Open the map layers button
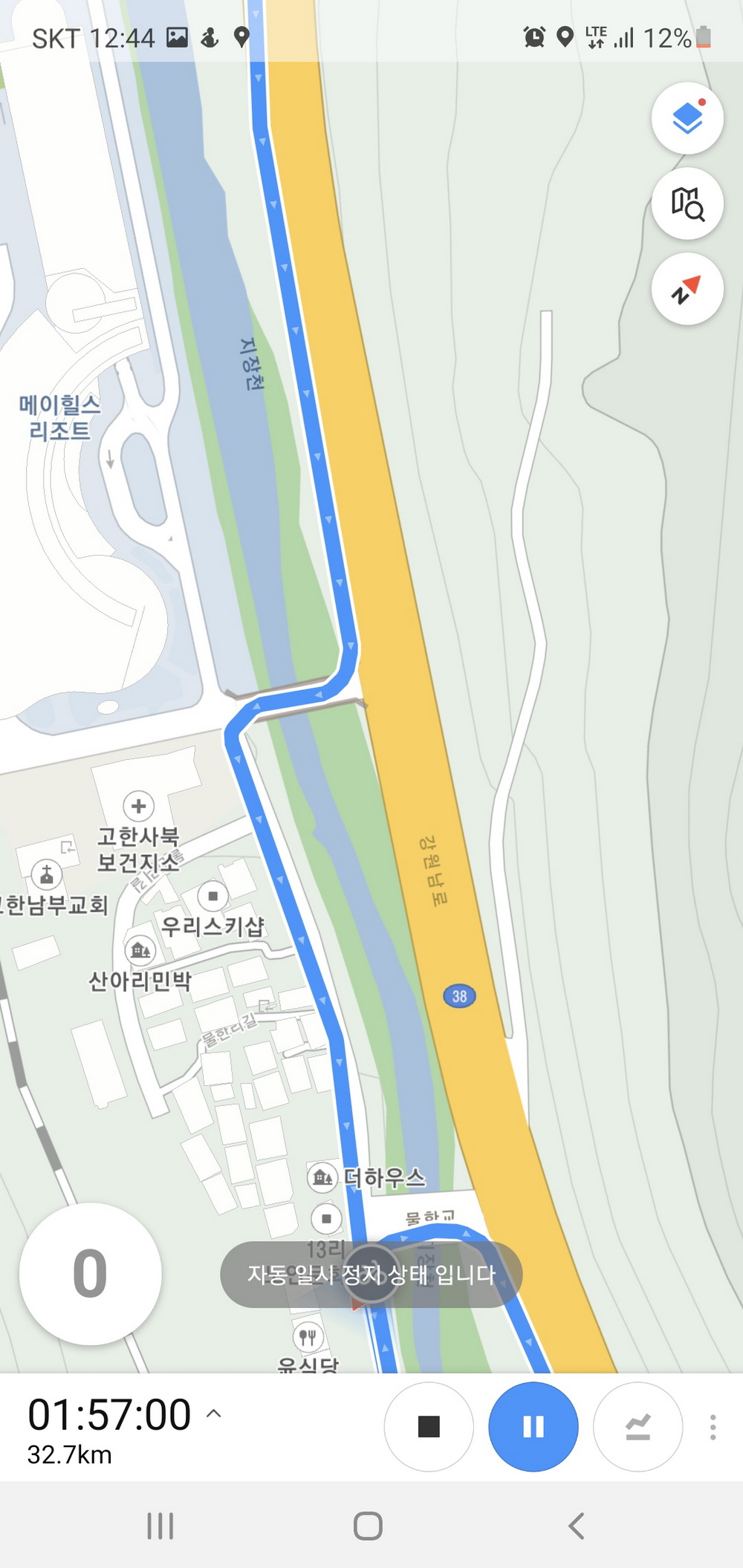Screen dimensions: 743x1568 coord(687,118)
